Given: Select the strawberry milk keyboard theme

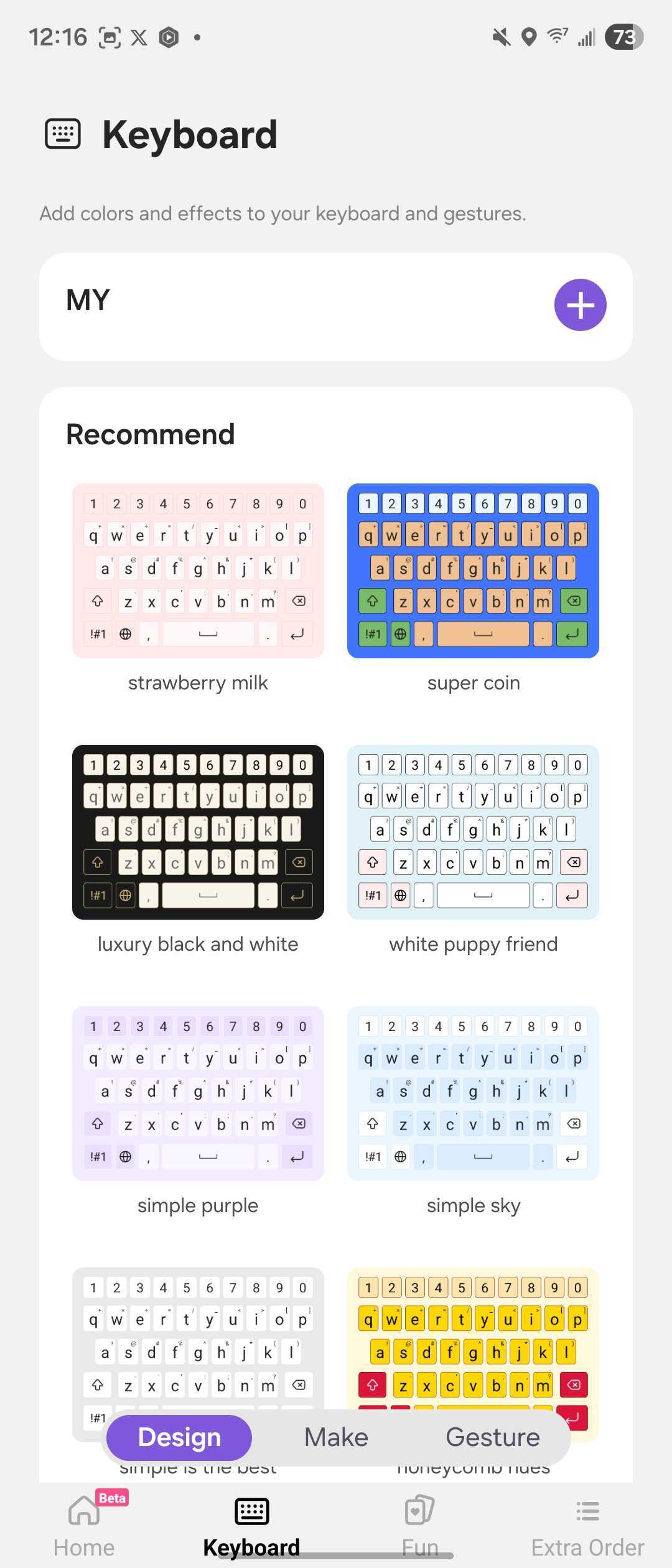Looking at the screenshot, I should (198, 571).
